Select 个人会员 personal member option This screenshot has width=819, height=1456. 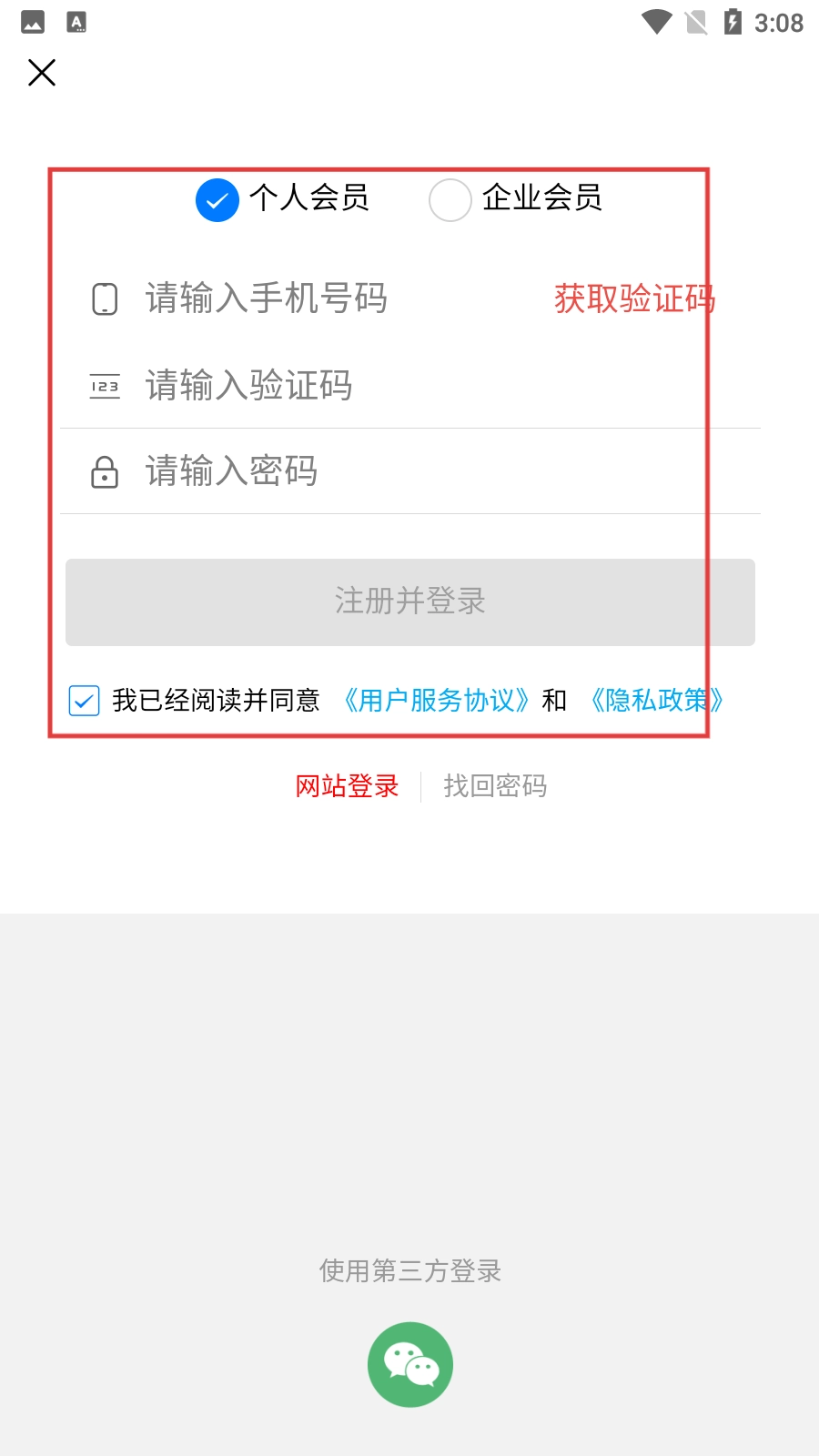[217, 200]
